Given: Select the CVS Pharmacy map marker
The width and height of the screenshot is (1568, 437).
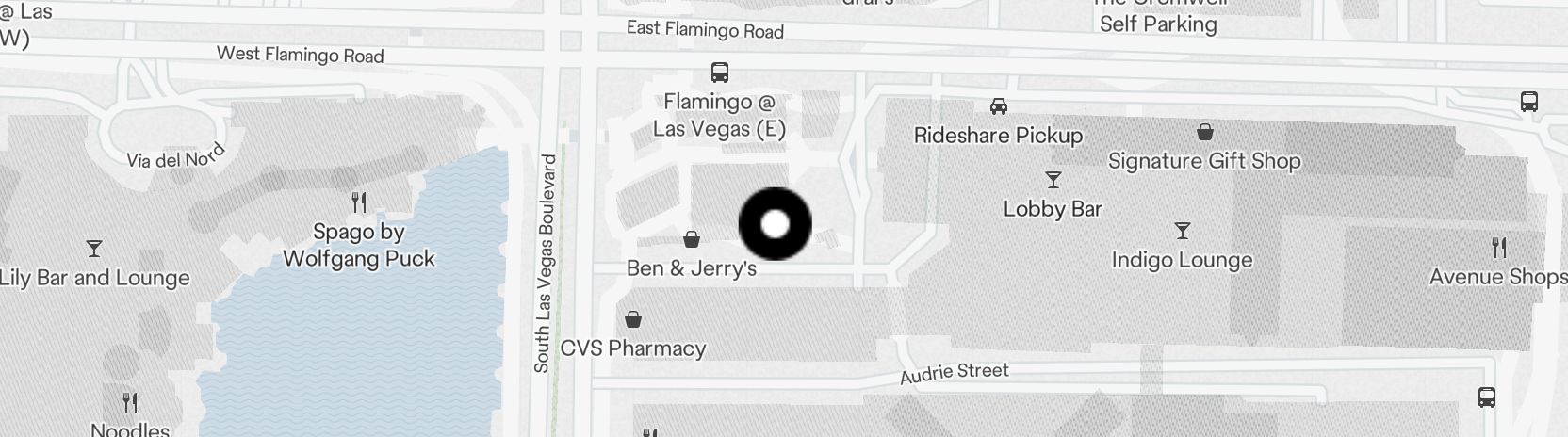Looking at the screenshot, I should pyautogui.click(x=633, y=320).
